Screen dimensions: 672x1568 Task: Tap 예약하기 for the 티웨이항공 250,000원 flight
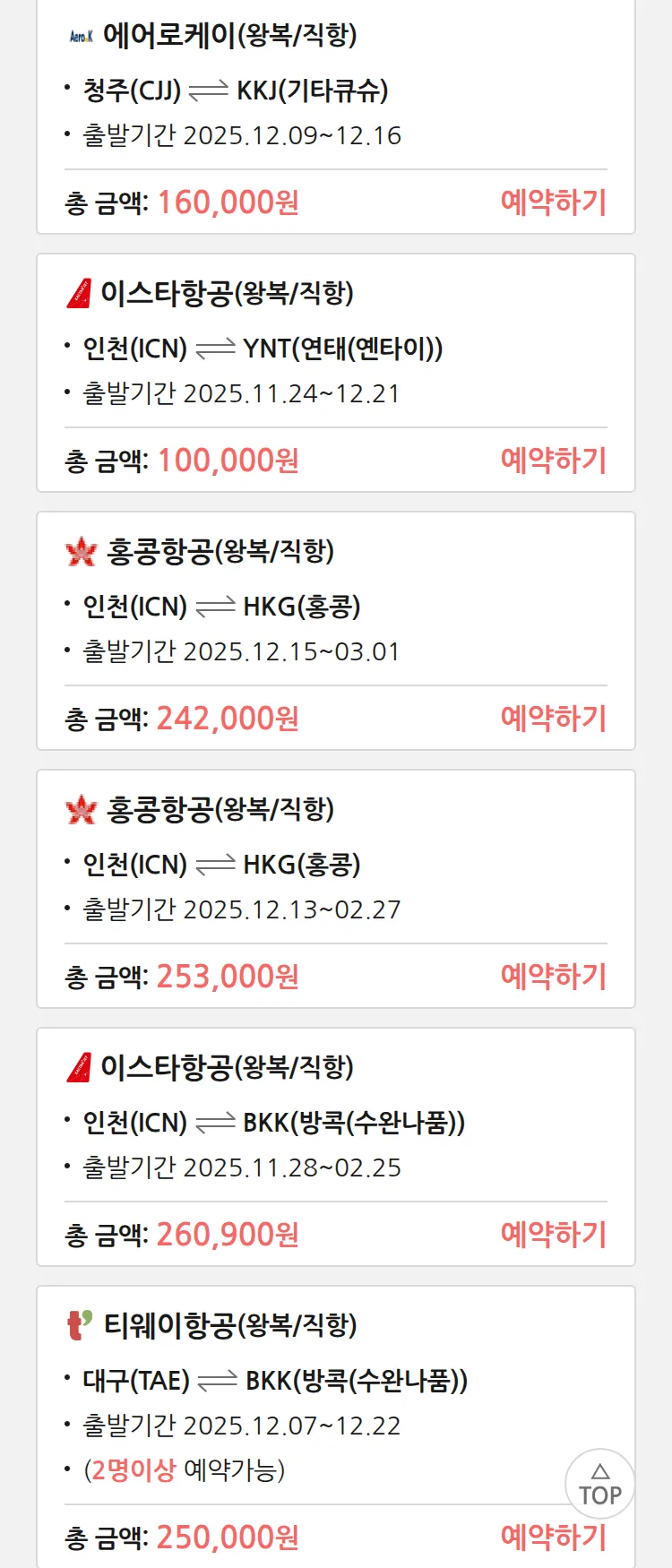(x=553, y=1538)
